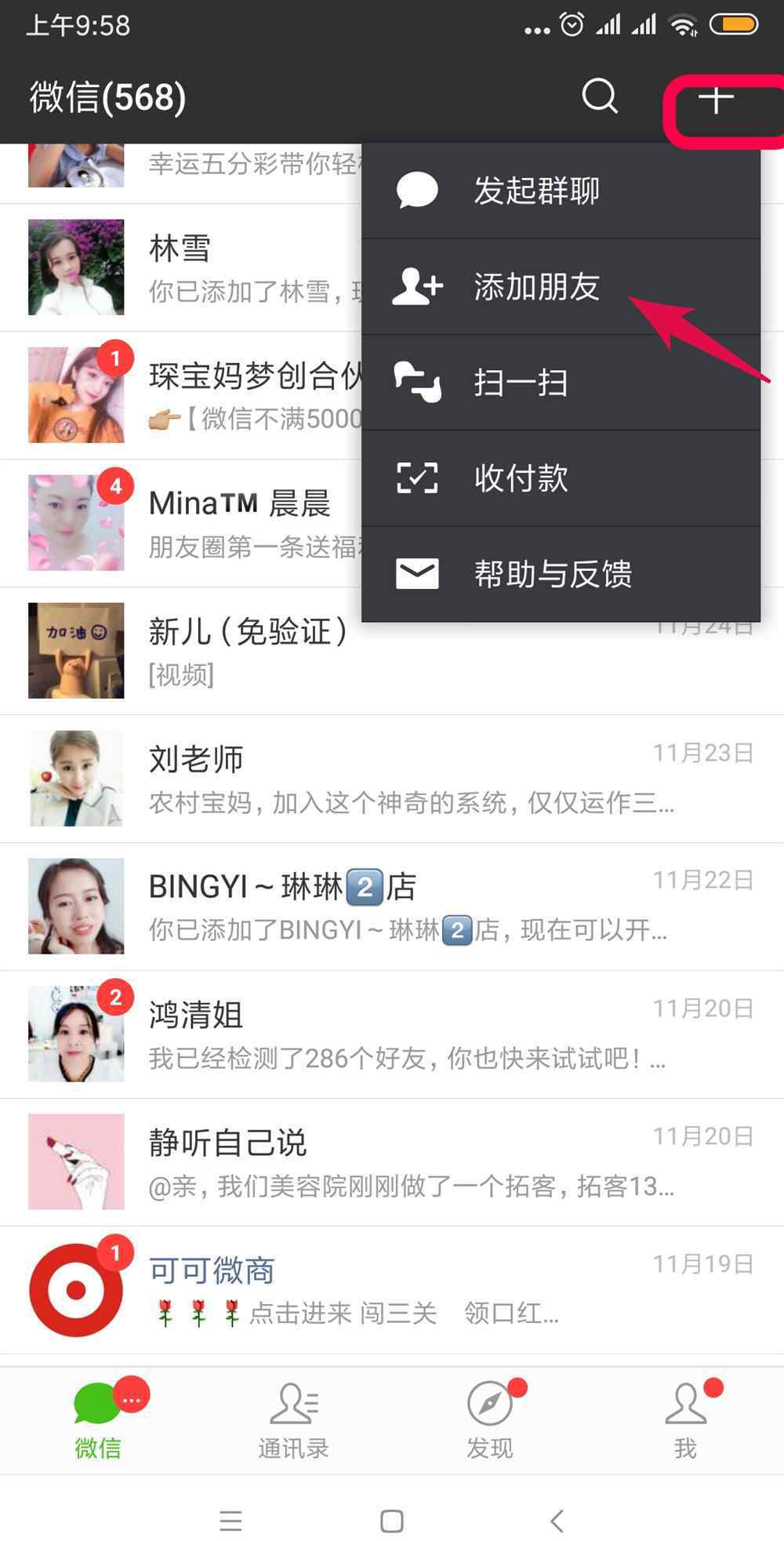This screenshot has height=1541, width=784.
Task: Tap the 微信 chats tab
Action: pos(98,1421)
